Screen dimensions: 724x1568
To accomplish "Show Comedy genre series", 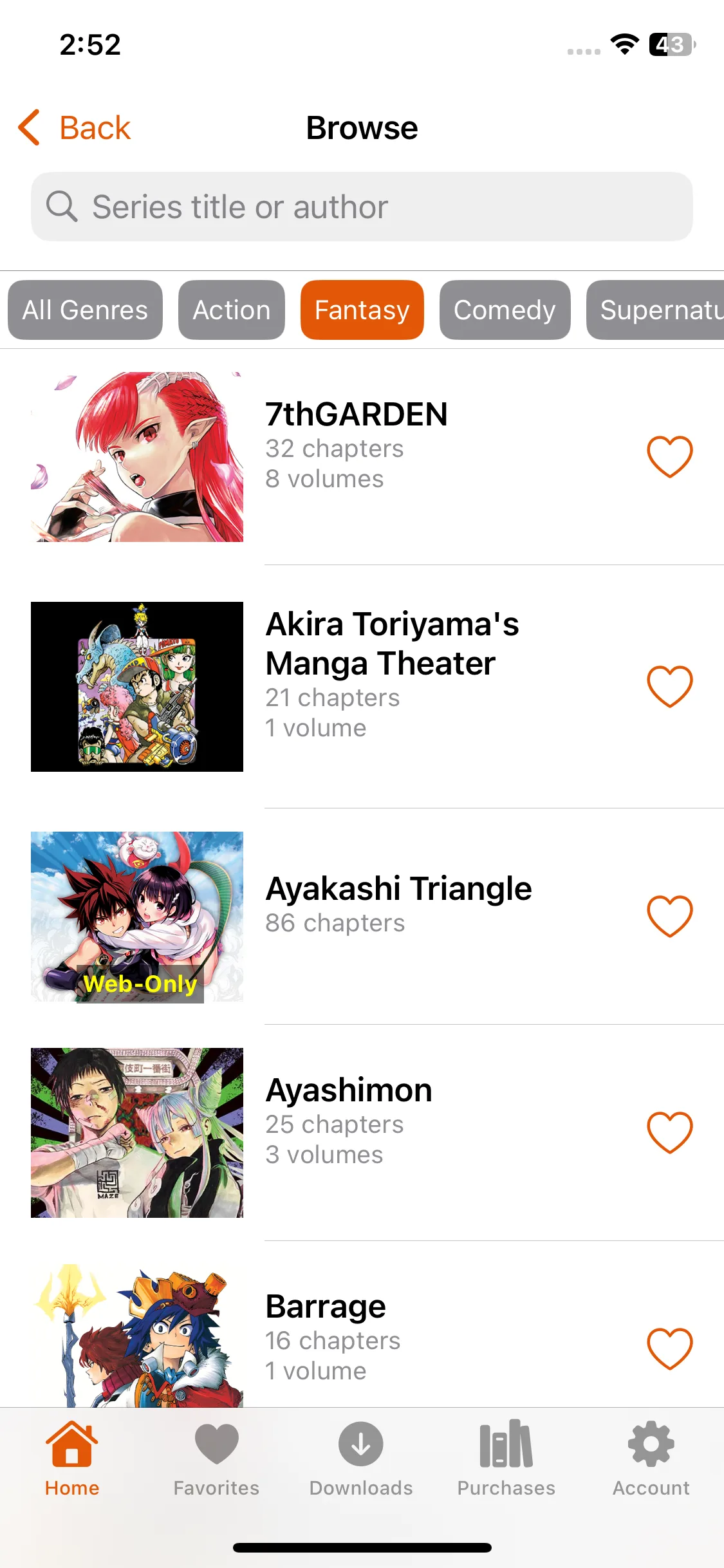I will click(x=505, y=310).
